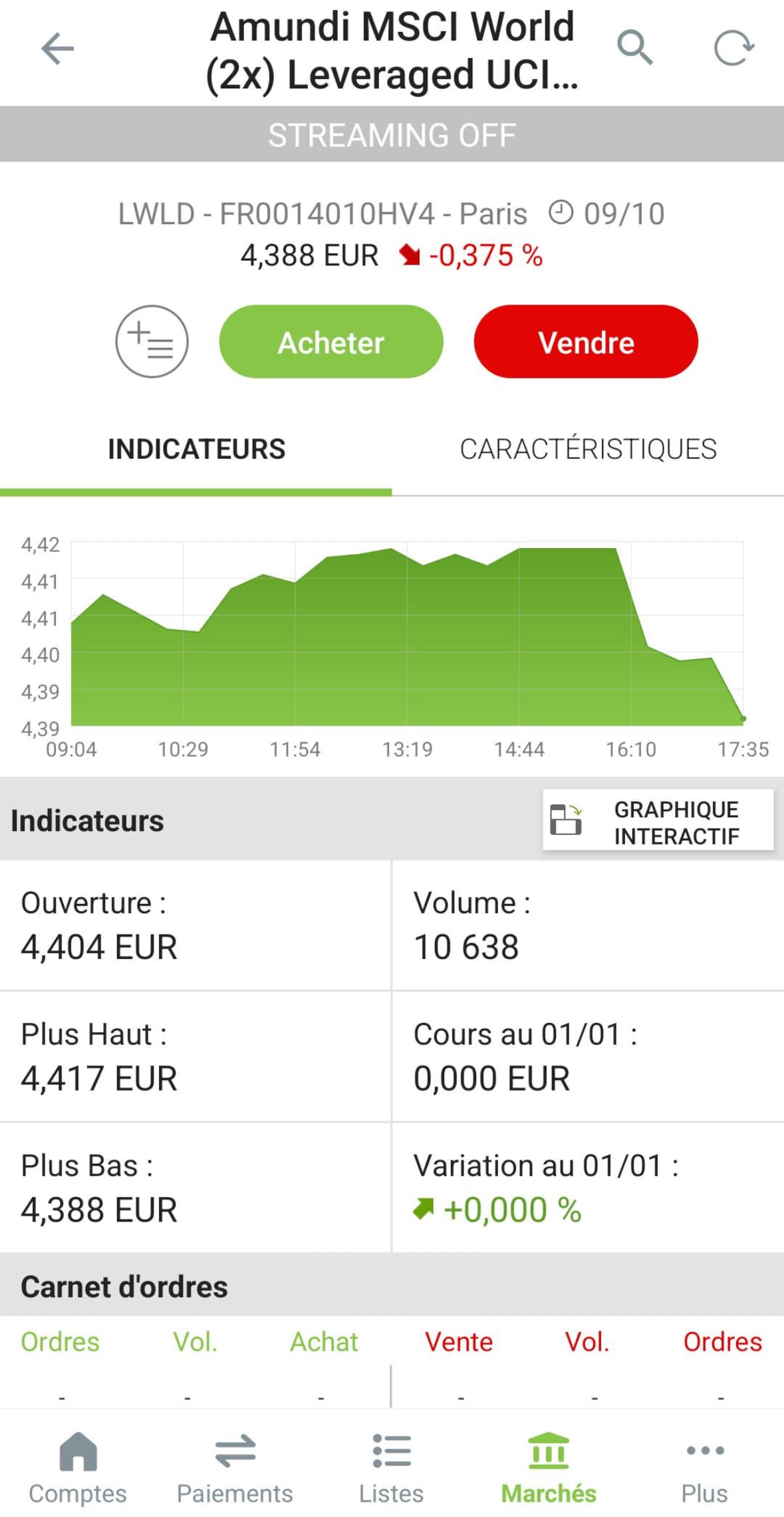Open the Marchés tab
Image resolution: width=784 pixels, height=1517 pixels.
[x=549, y=1467]
